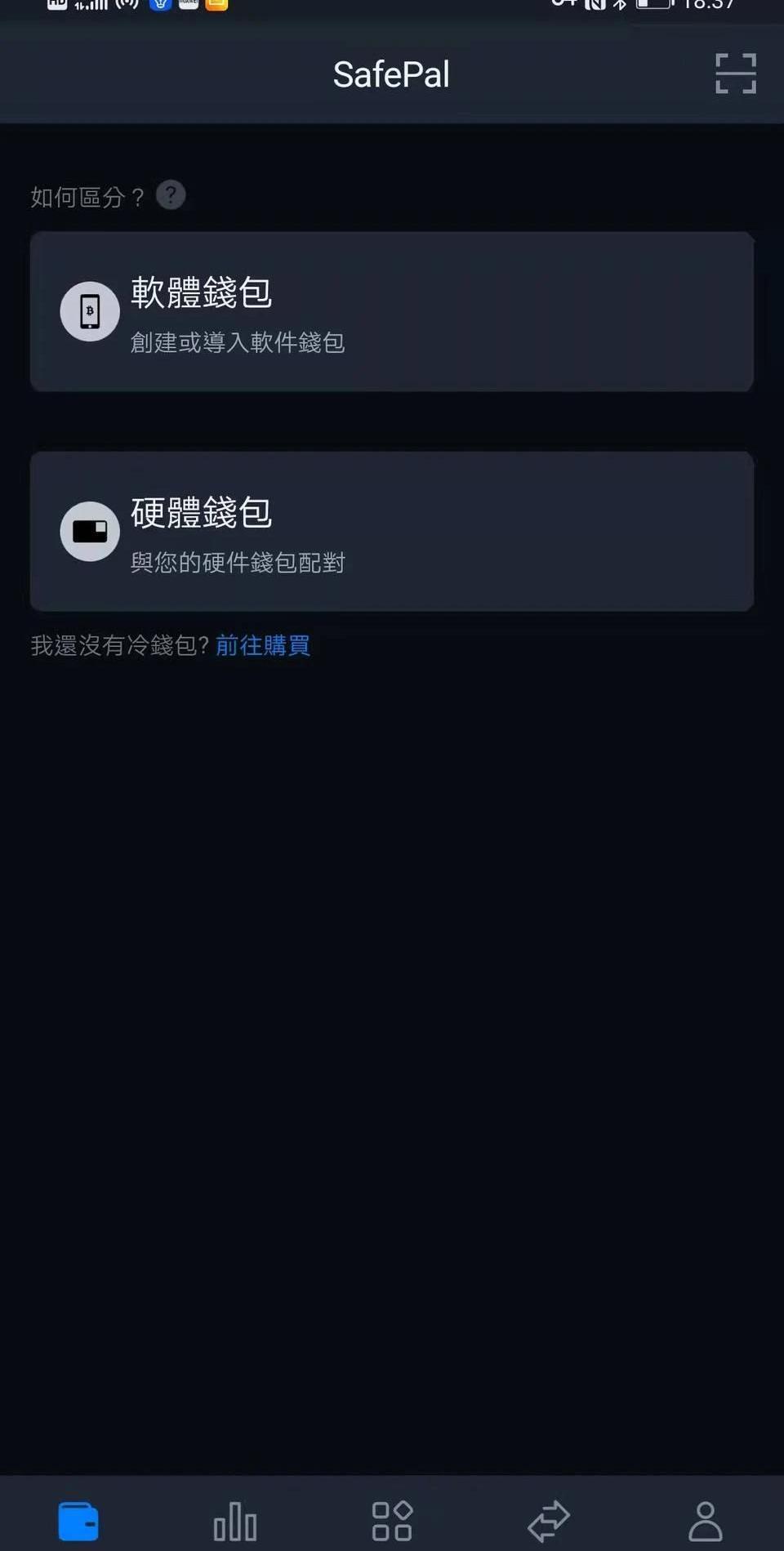Image resolution: width=784 pixels, height=1551 pixels.
Task: Go to the apps grid tab
Action: click(392, 1522)
